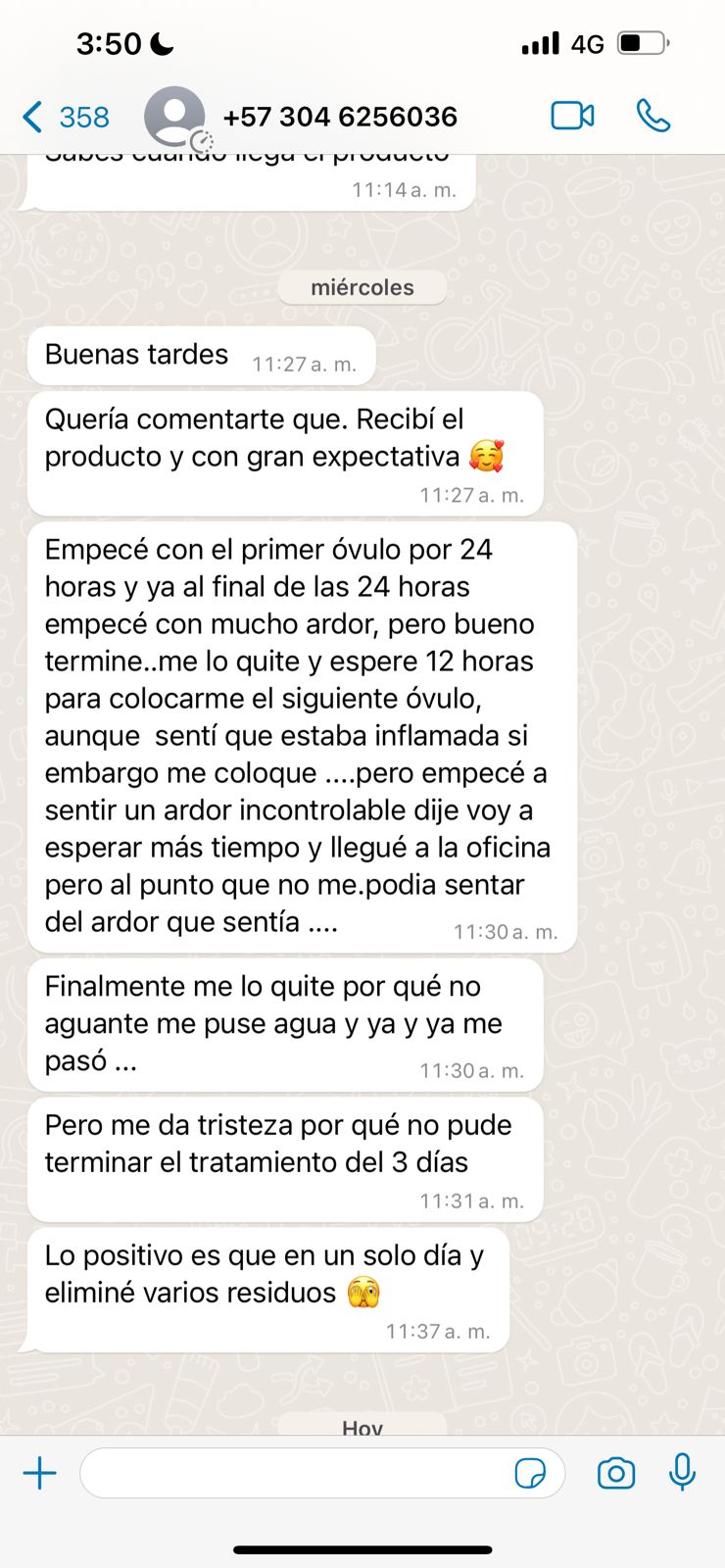The image size is (725, 1568).
Task: Tap the cellular signal indicator
Action: (x=541, y=43)
